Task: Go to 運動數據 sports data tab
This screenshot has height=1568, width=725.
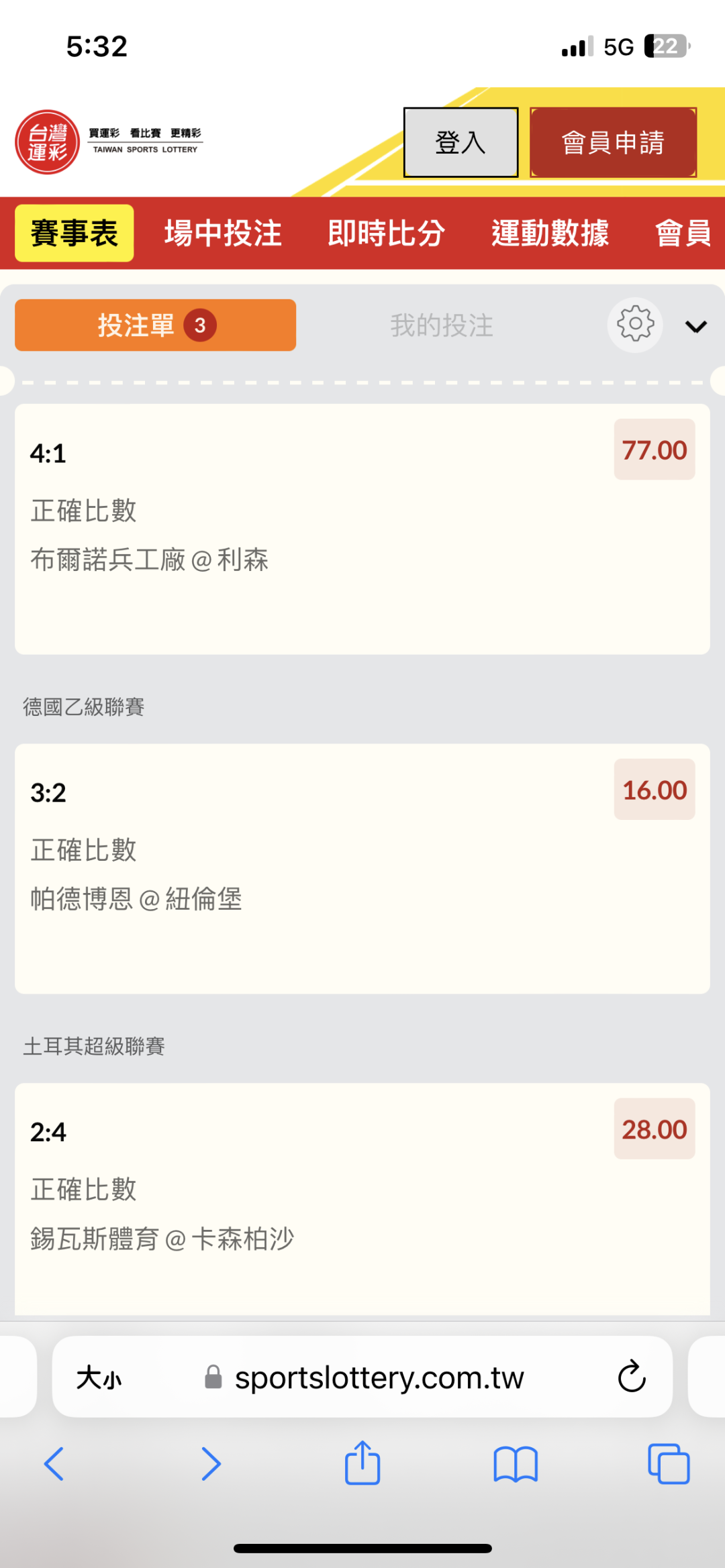Action: (550, 233)
